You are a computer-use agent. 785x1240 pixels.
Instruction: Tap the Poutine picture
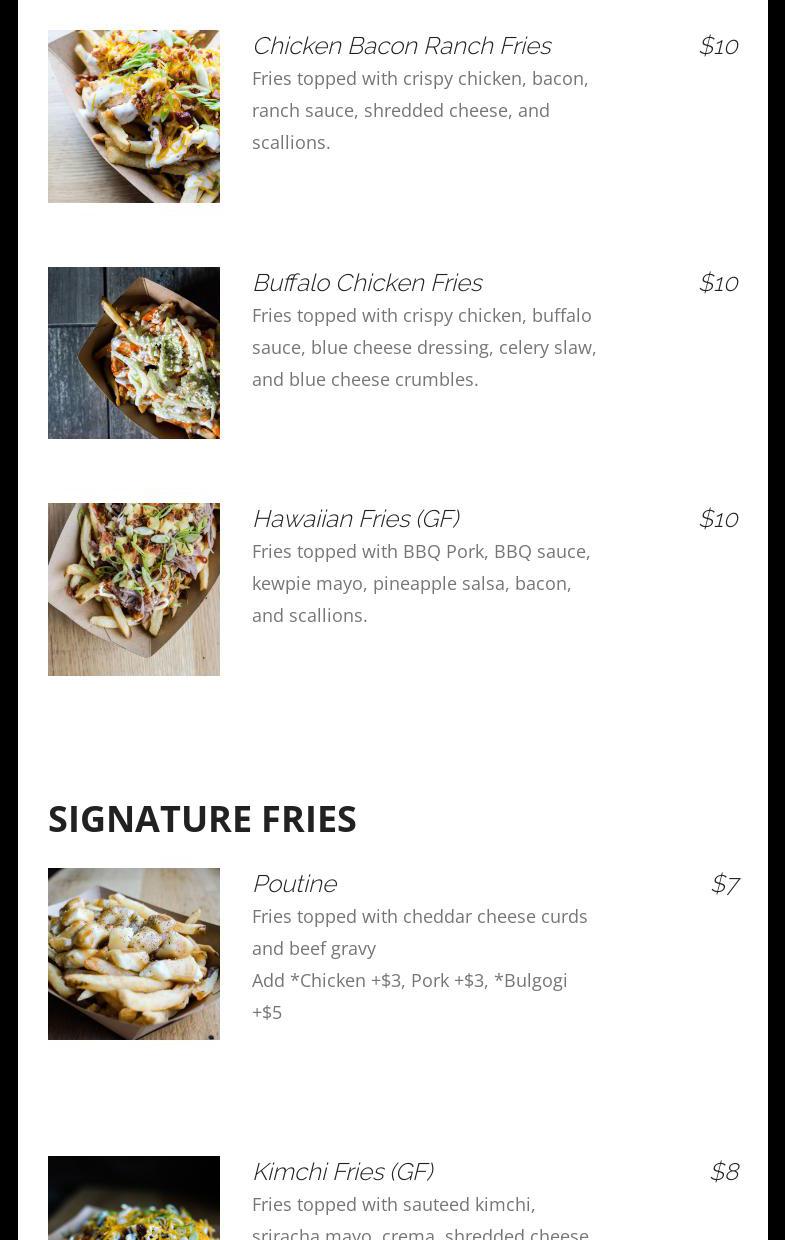click(x=134, y=954)
